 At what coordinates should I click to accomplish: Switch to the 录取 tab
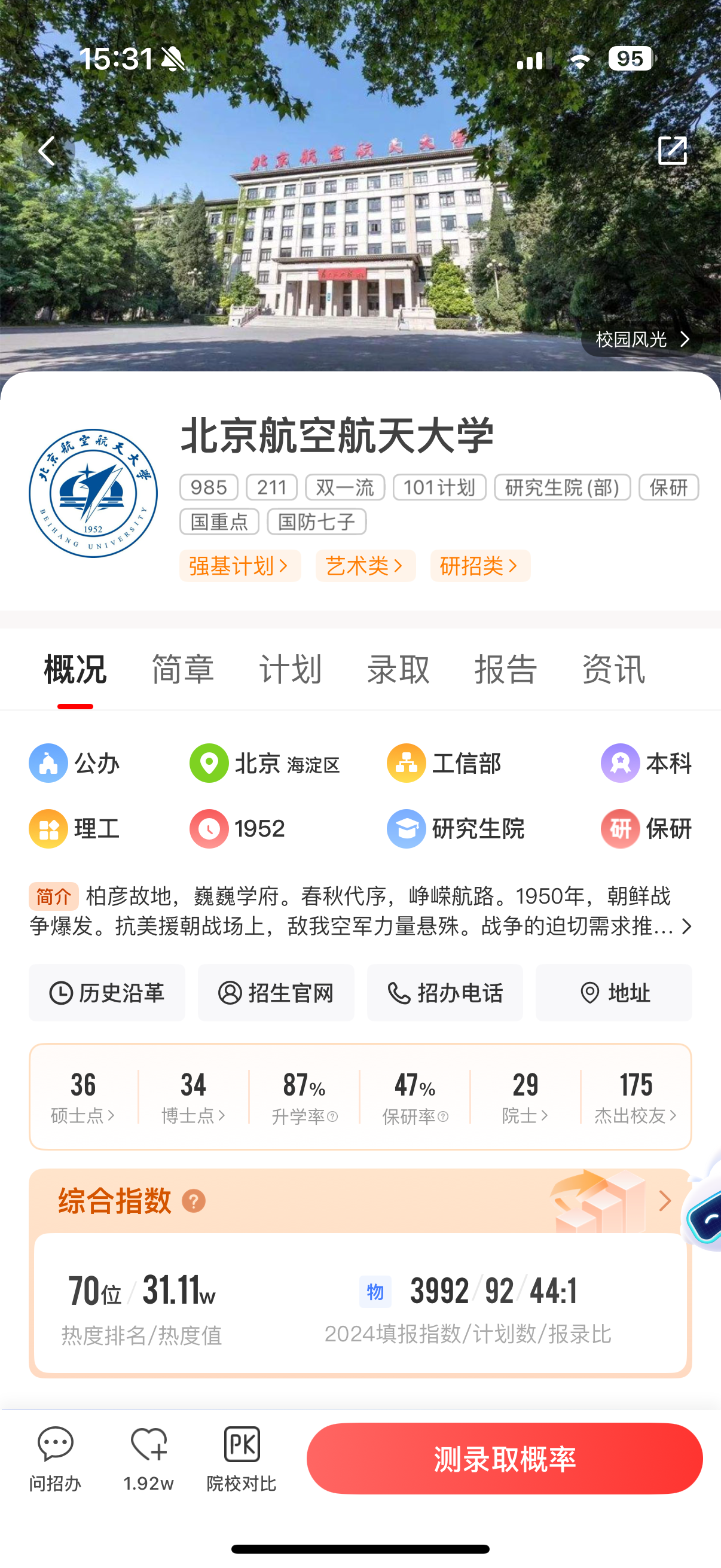click(398, 670)
